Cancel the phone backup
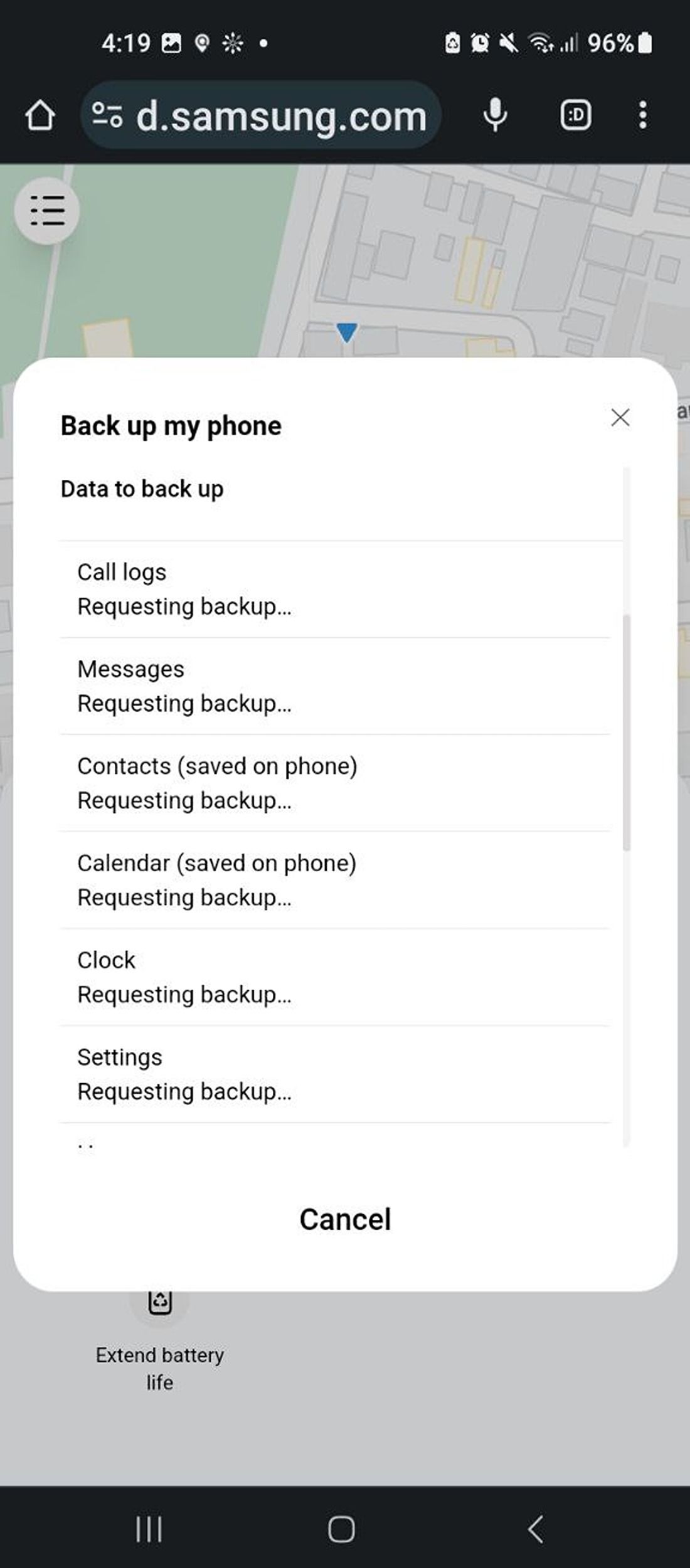Image resolution: width=690 pixels, height=1568 pixels. [345, 1219]
